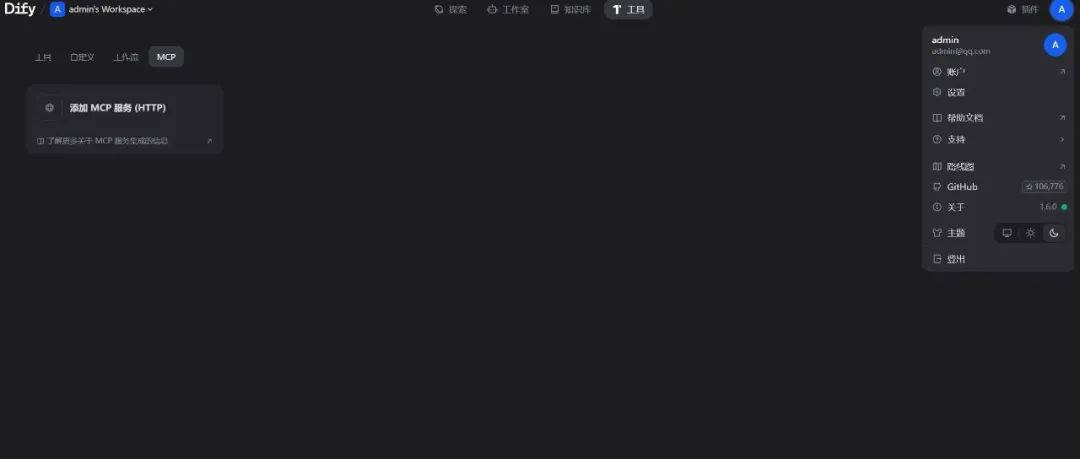Select the MCP tab
This screenshot has width=1080, height=459.
[x=166, y=57]
